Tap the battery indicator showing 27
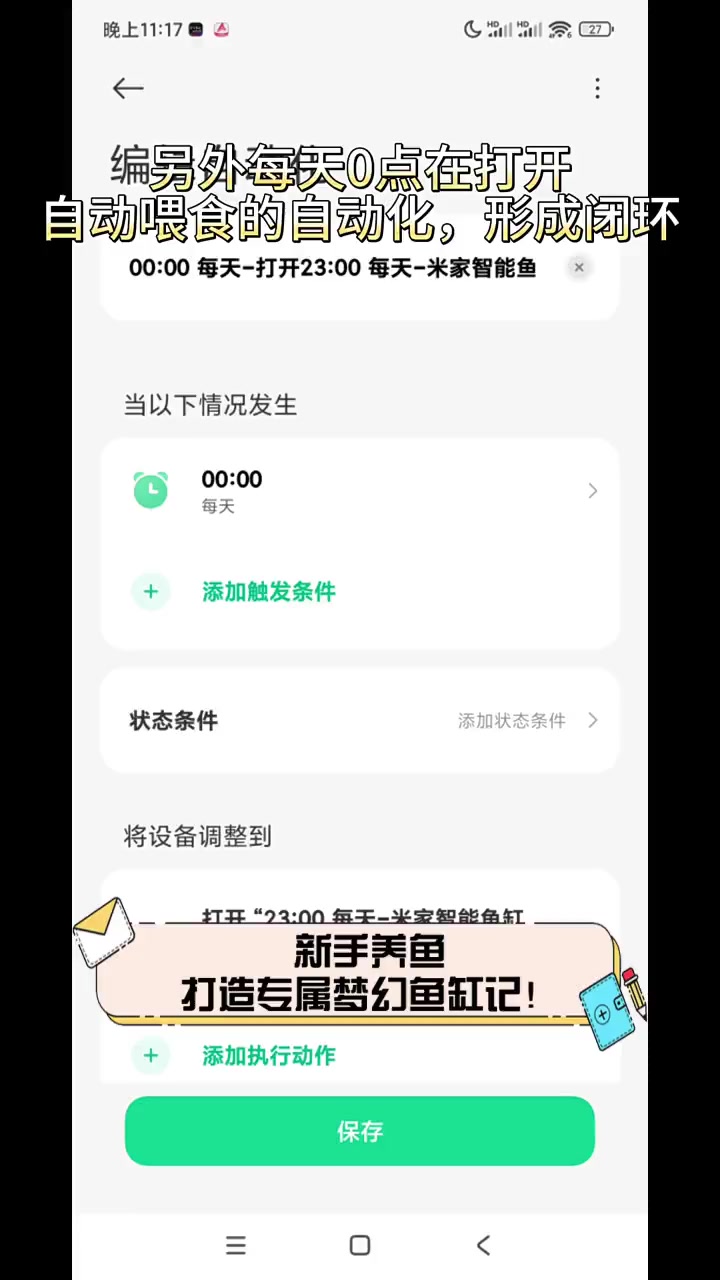This screenshot has width=720, height=1280. [596, 29]
